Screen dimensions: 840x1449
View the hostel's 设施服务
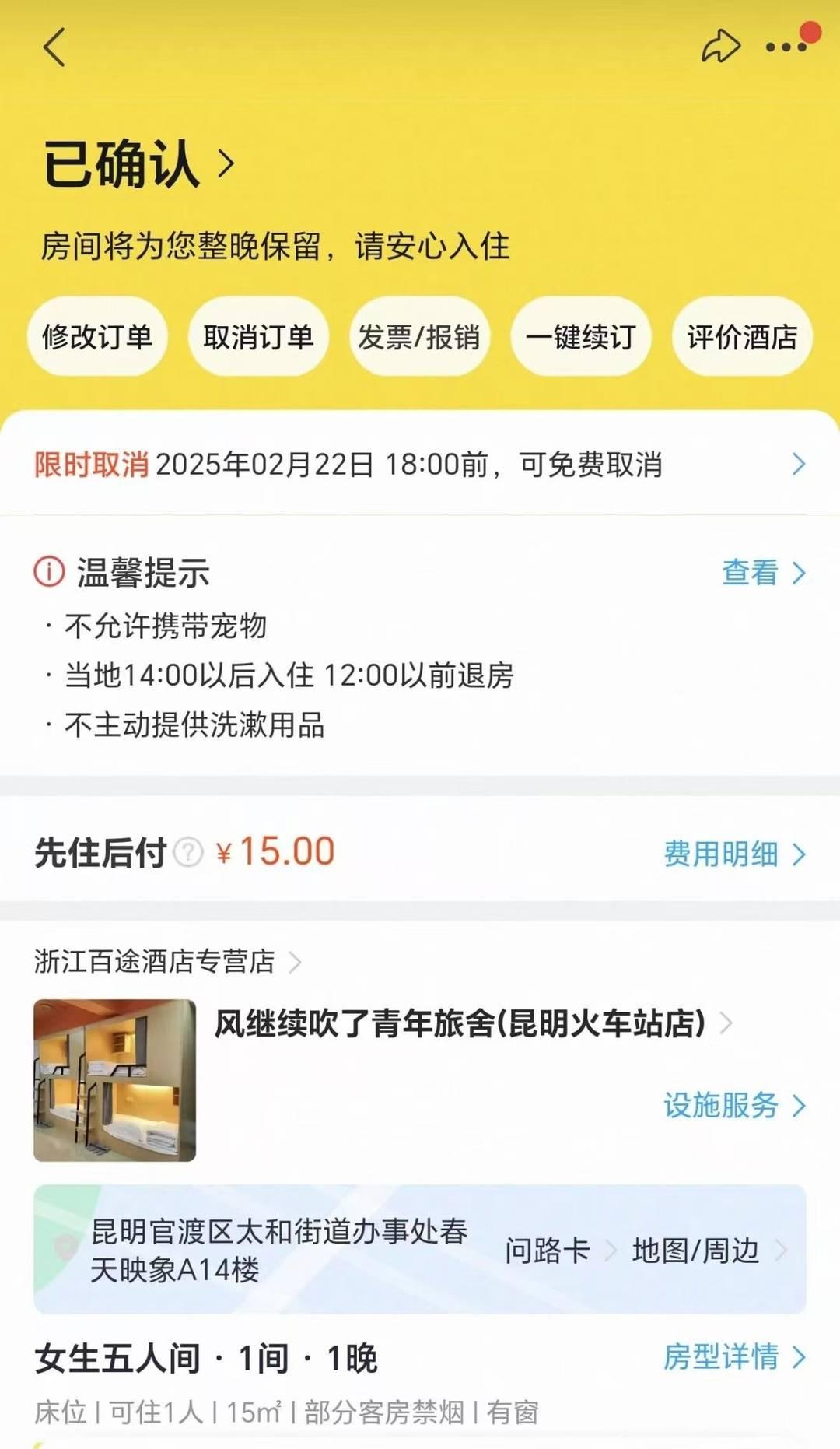[x=733, y=1105]
